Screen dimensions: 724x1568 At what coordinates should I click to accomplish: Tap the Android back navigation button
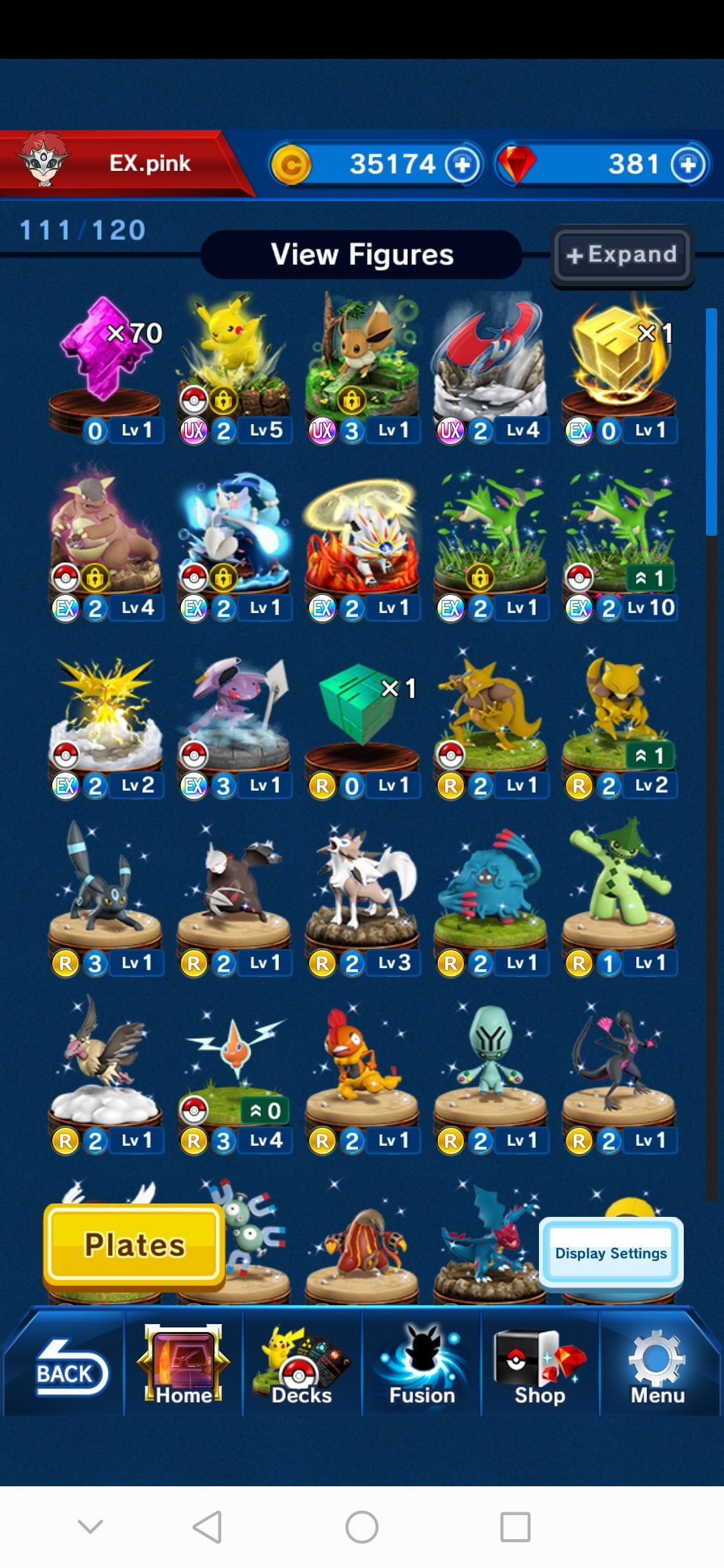click(207, 1527)
